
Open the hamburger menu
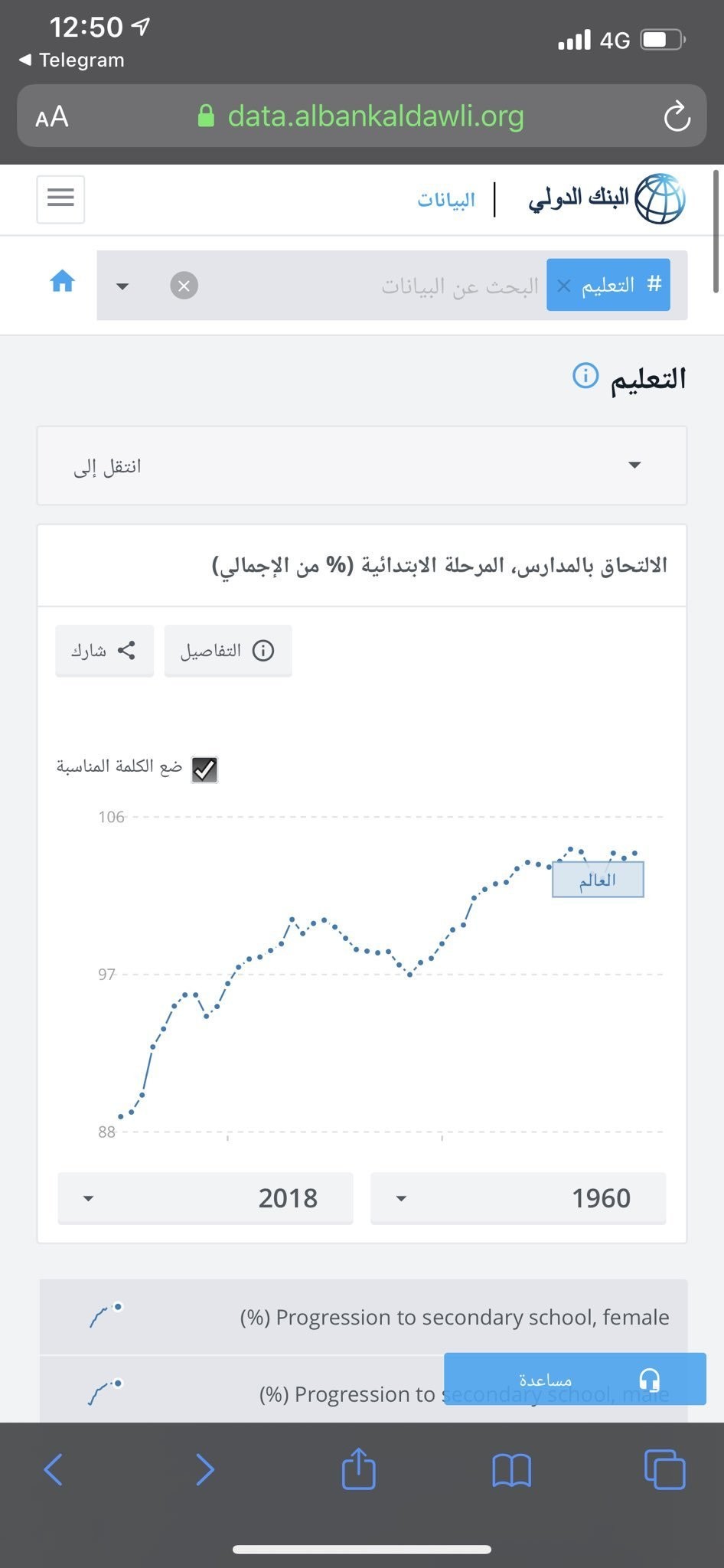pyautogui.click(x=60, y=198)
